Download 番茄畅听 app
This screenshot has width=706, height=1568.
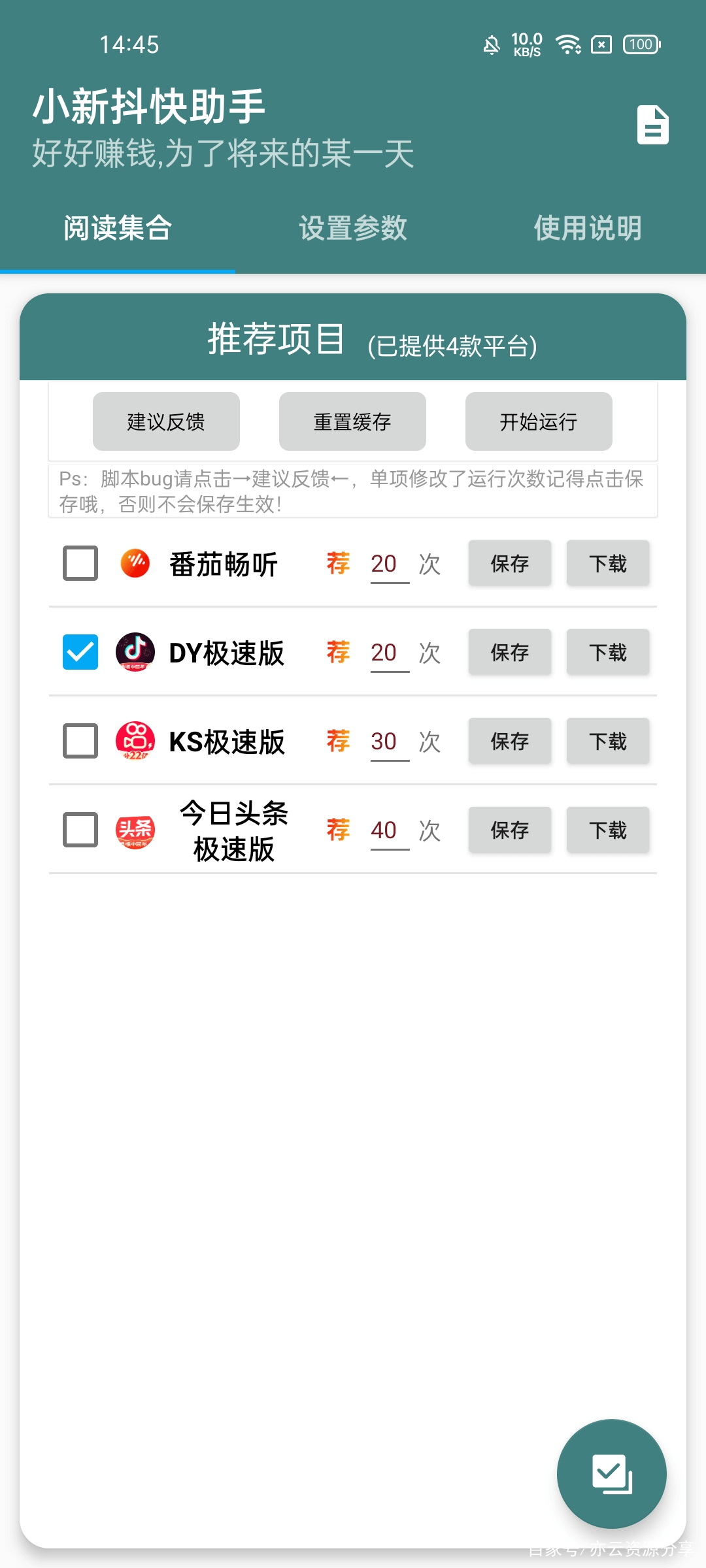(x=607, y=563)
